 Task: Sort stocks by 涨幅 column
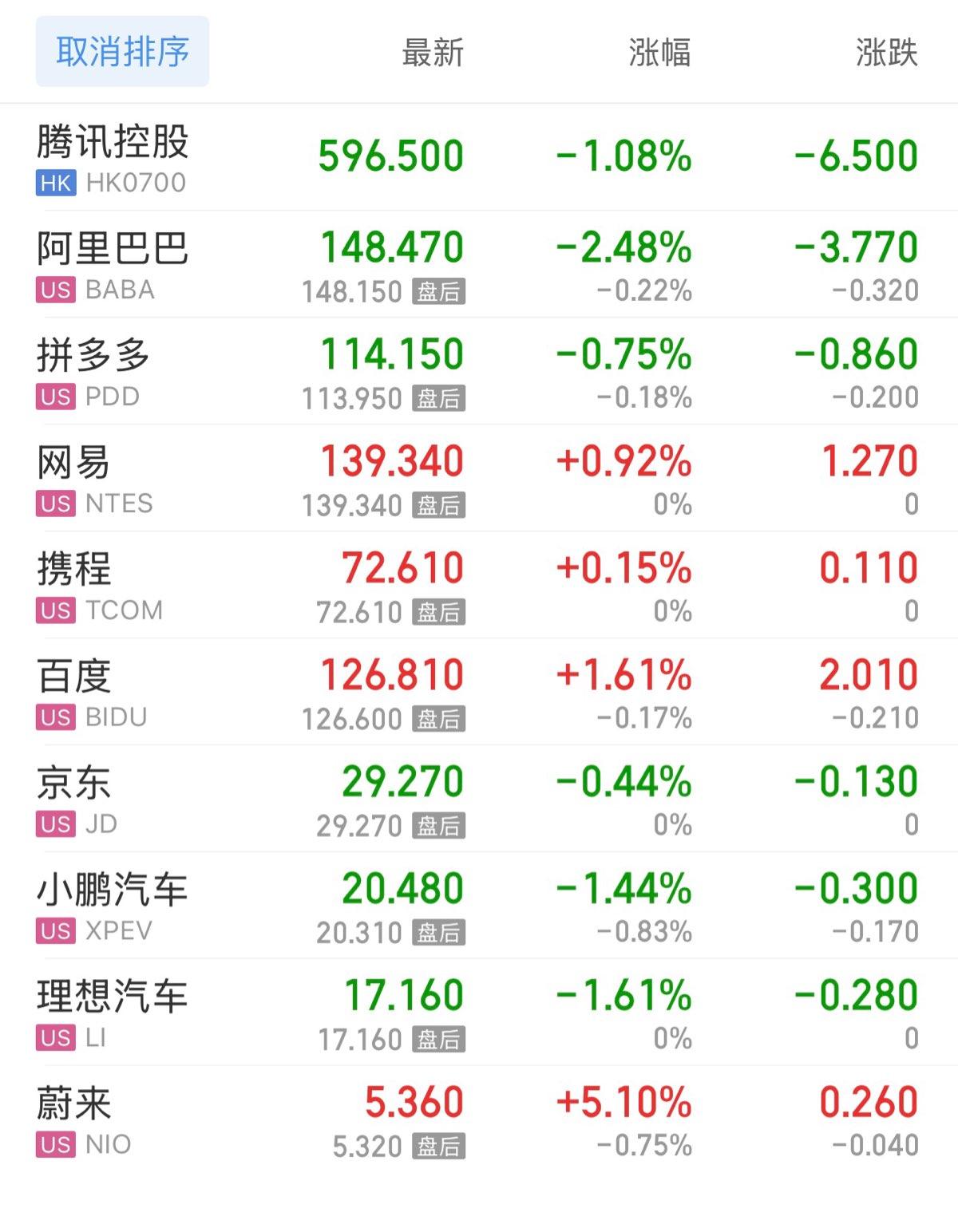coord(659,53)
